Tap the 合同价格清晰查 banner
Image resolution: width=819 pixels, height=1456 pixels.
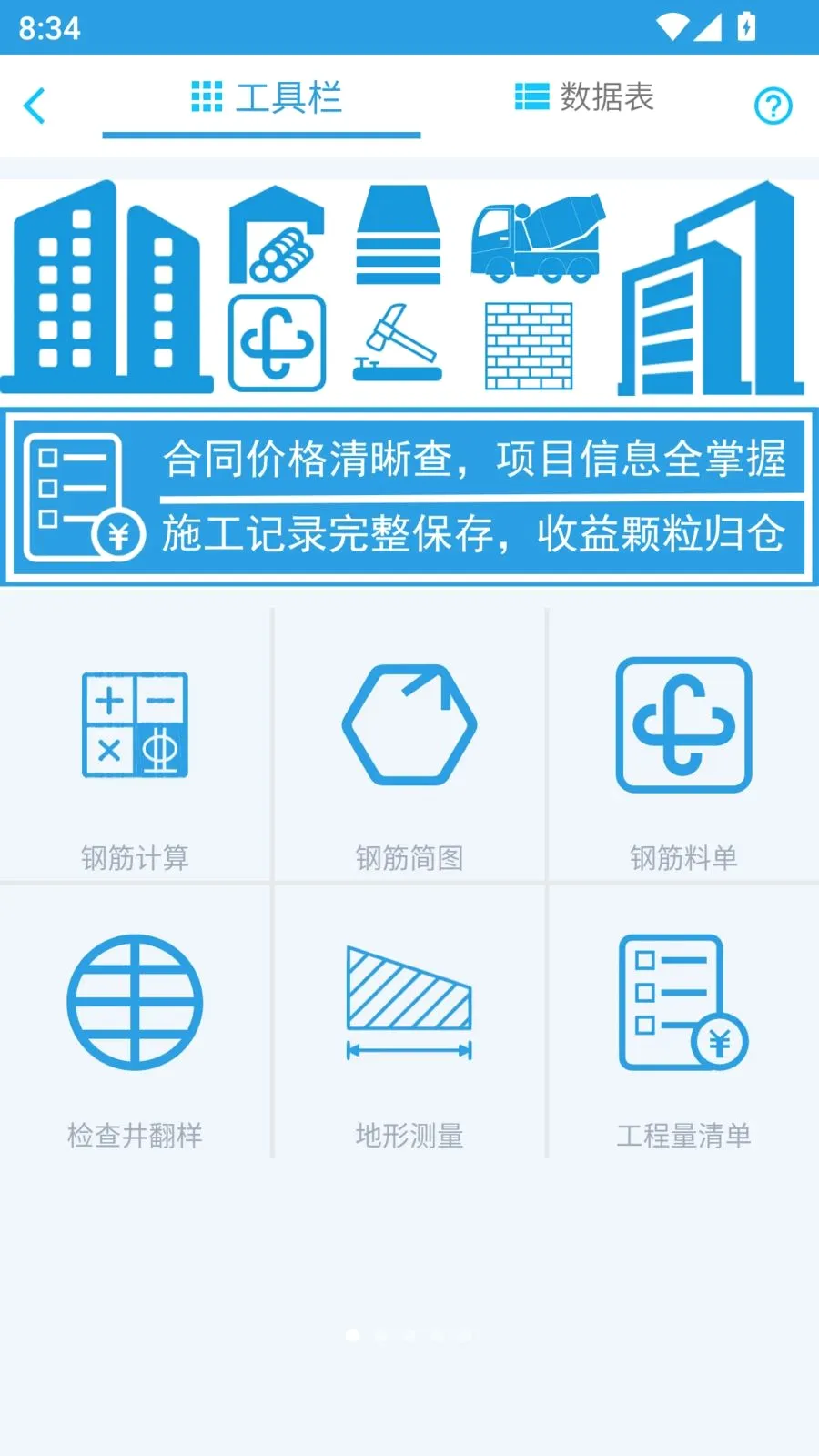(409, 497)
